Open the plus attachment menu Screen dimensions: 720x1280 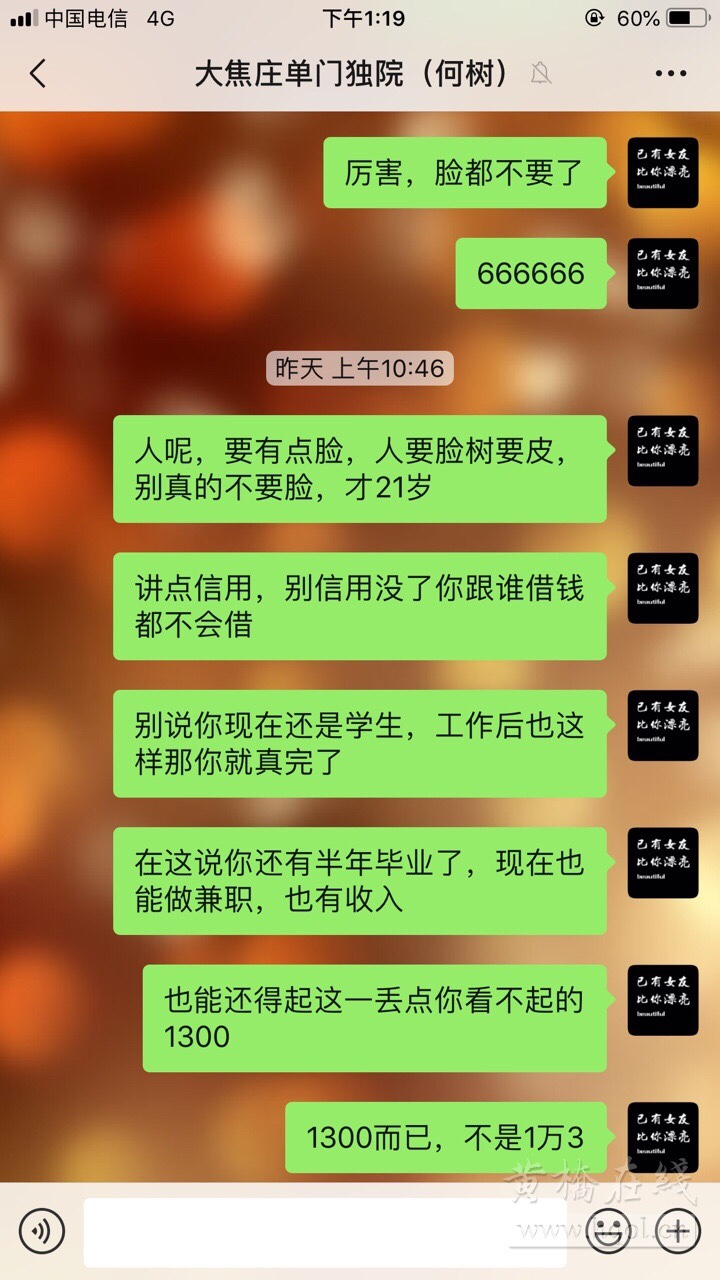[x=677, y=1231]
